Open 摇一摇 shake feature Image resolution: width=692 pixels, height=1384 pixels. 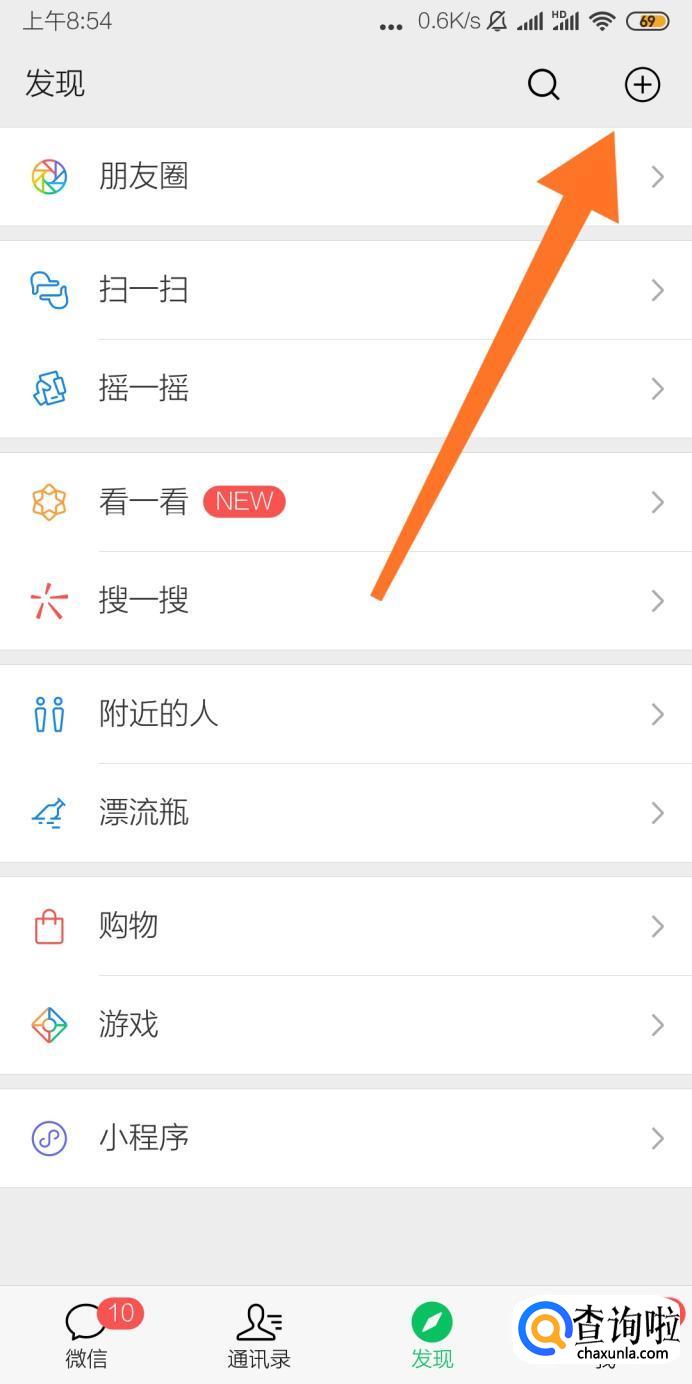346,389
